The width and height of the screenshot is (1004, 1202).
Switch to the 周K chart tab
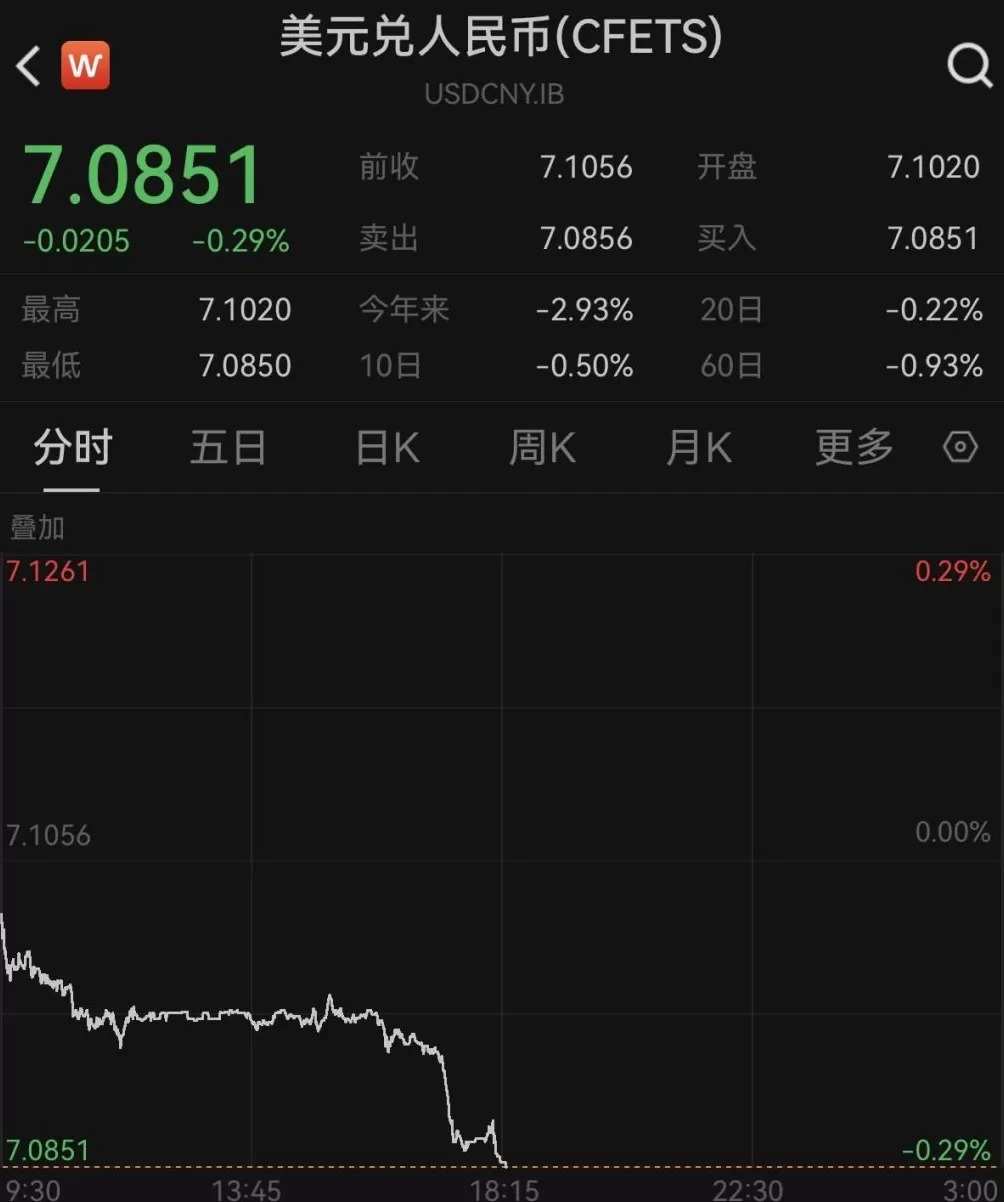[x=542, y=448]
